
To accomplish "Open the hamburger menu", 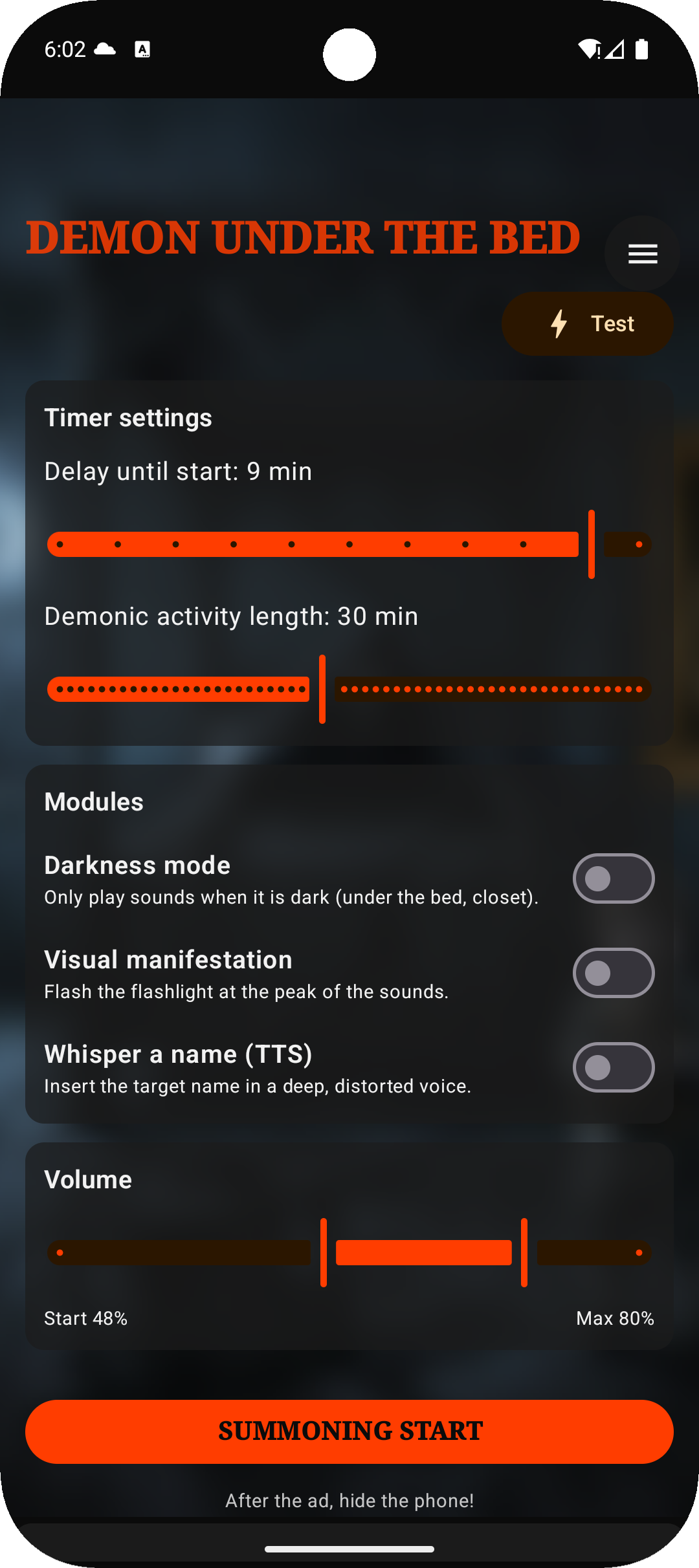I will click(x=642, y=254).
